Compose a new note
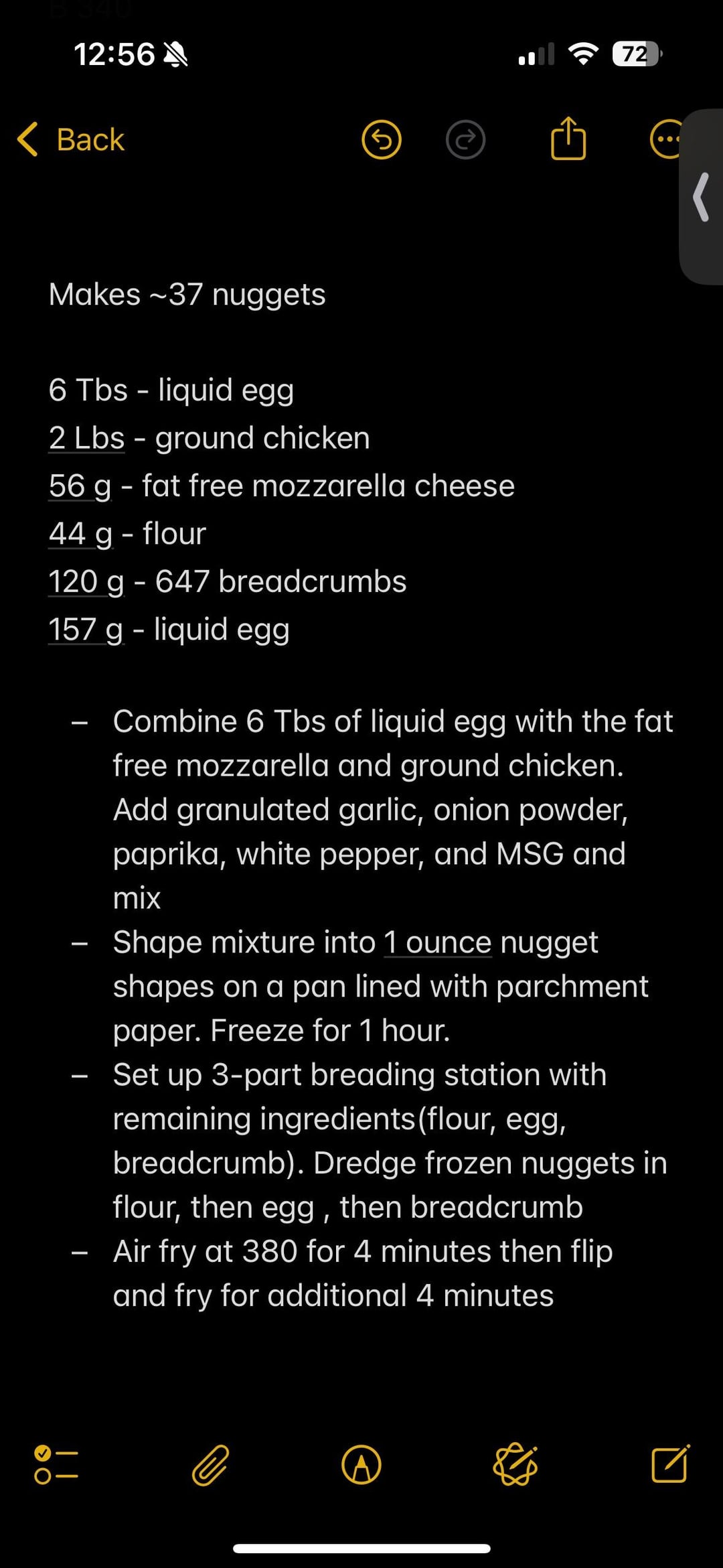Viewport: 723px width, 1568px height. click(x=670, y=1464)
